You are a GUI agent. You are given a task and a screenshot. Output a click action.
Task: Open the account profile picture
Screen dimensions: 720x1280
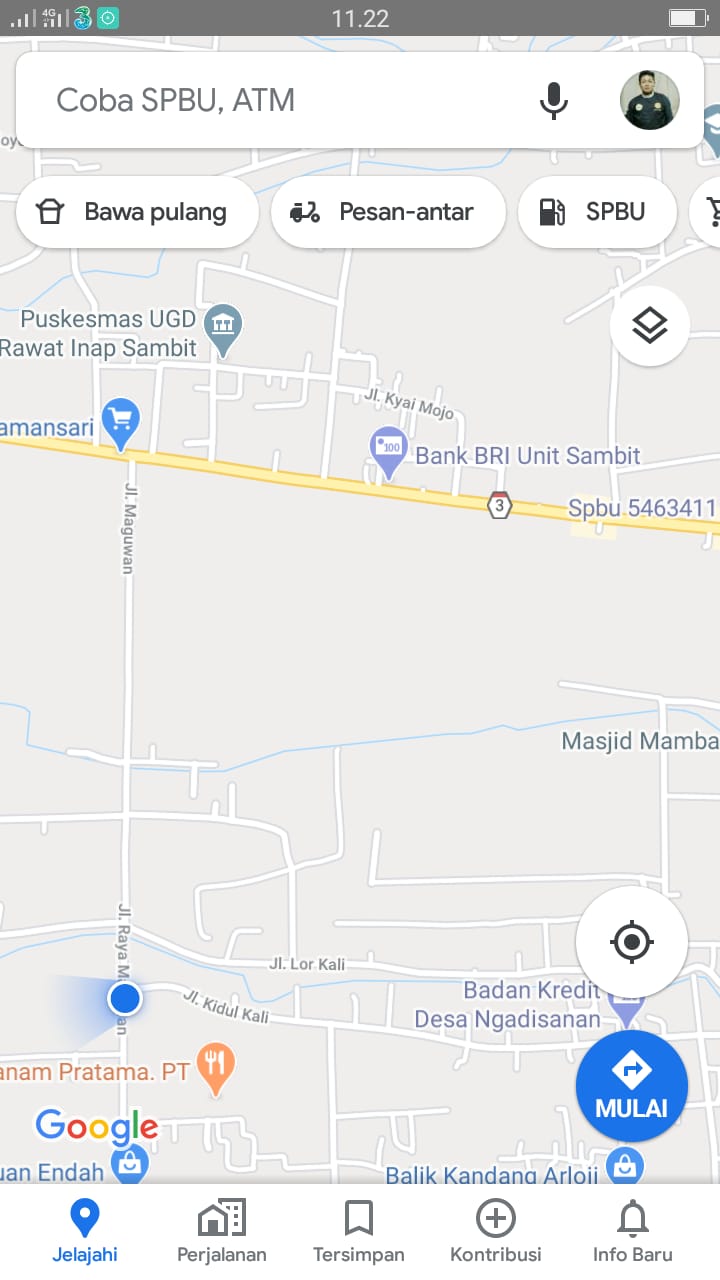click(649, 100)
